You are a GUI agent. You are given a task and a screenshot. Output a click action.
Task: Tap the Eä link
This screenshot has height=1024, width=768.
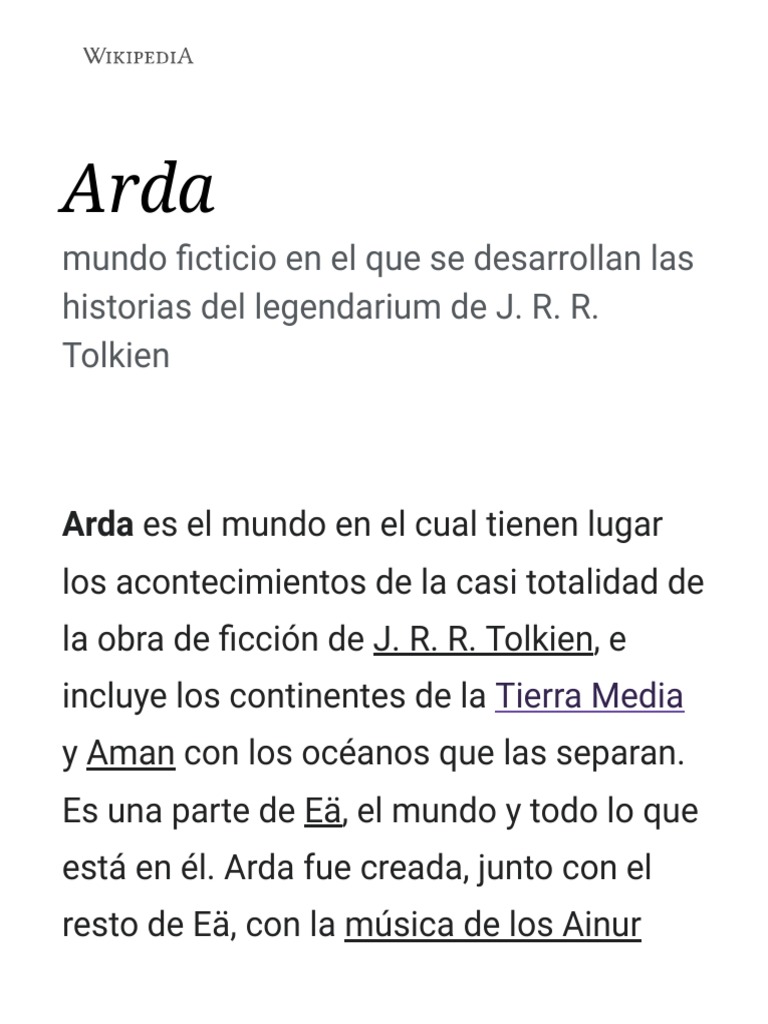pos(323,811)
